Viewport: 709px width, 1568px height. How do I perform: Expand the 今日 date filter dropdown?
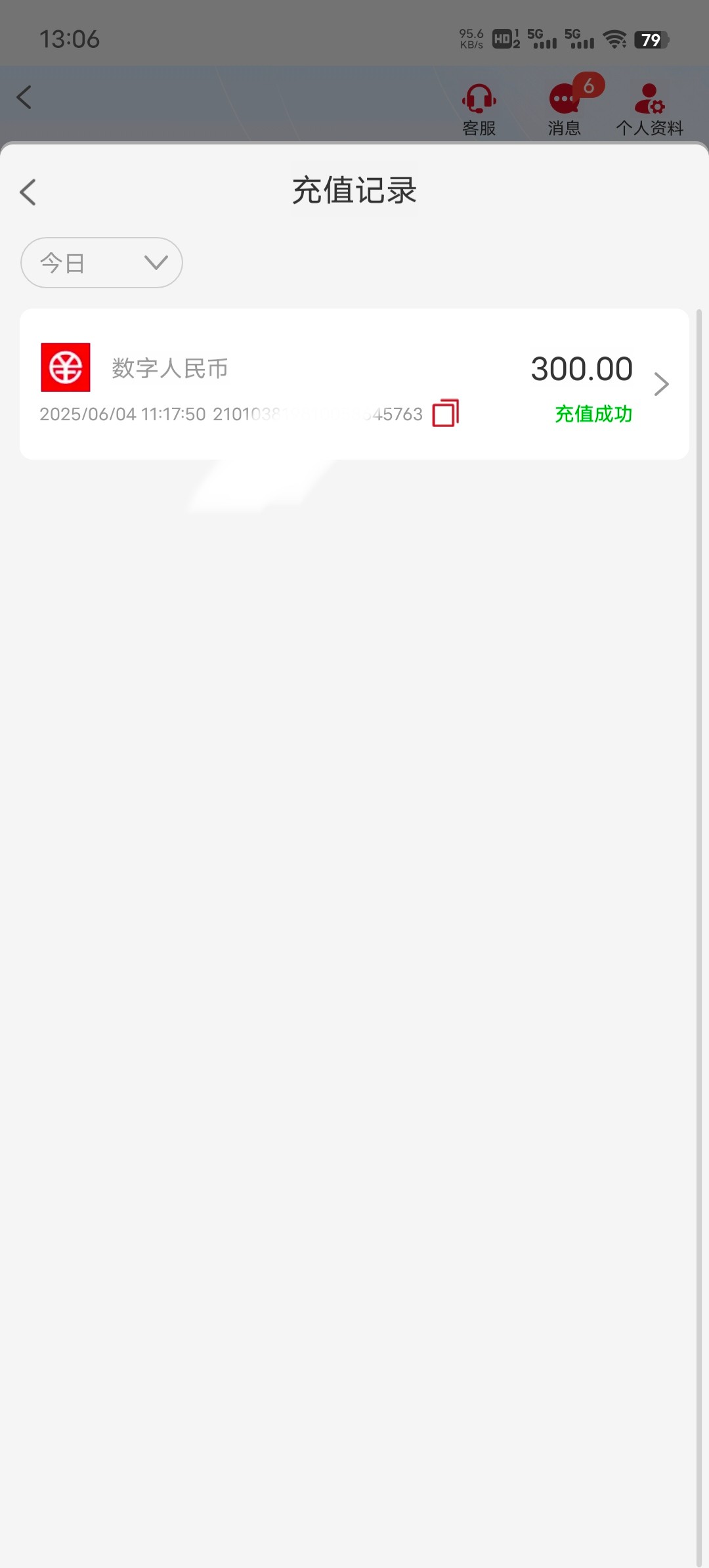(x=102, y=263)
